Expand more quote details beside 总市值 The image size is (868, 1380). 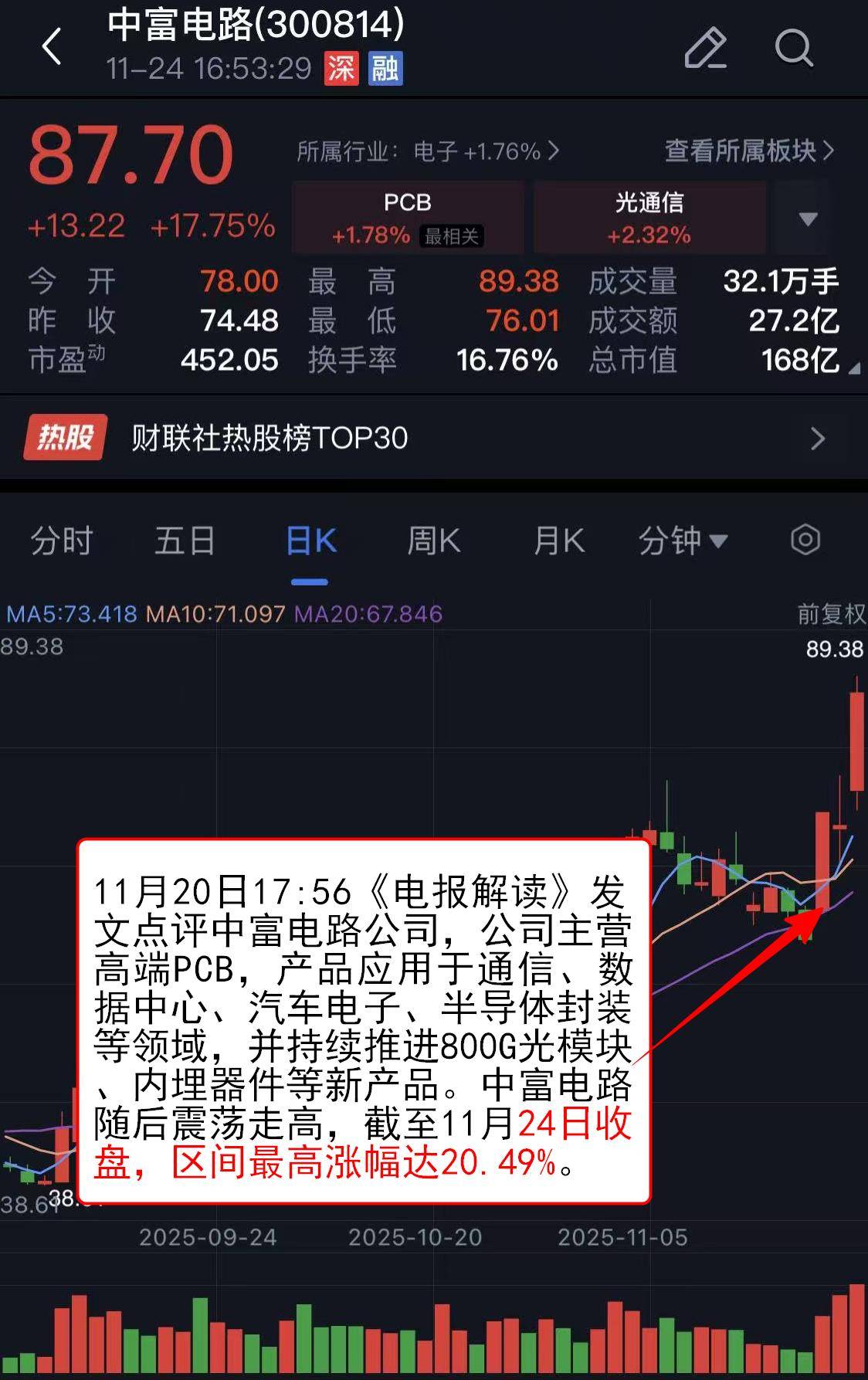tap(853, 370)
